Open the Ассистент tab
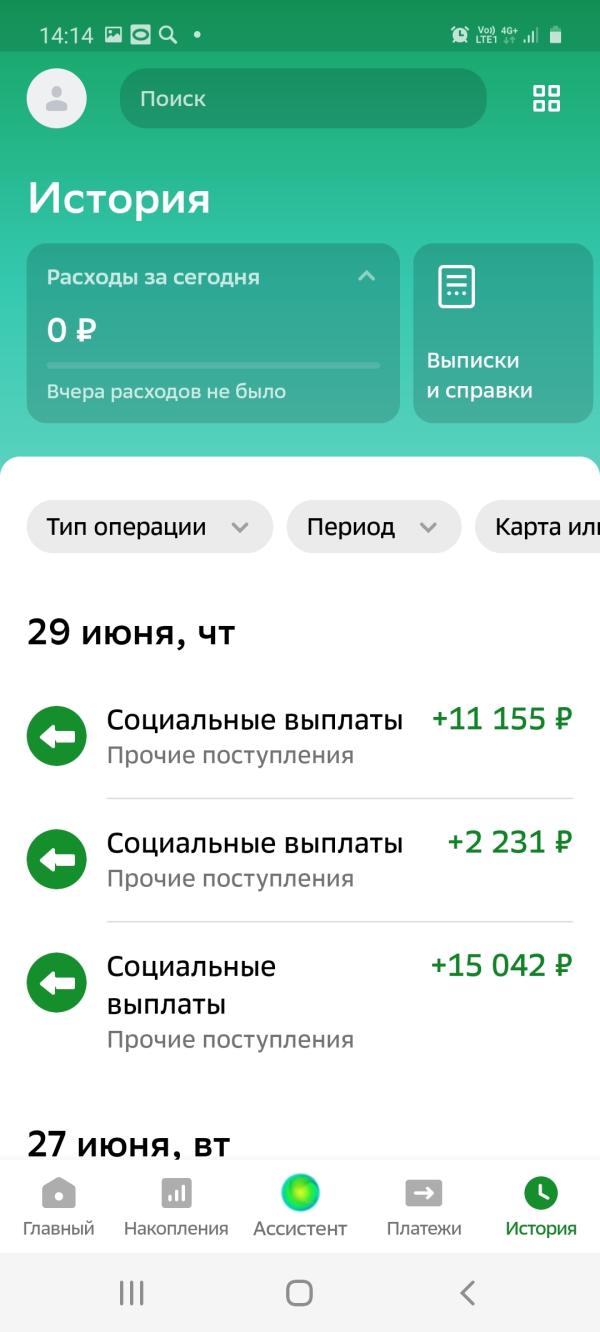Viewport: 600px width, 1332px height. (x=300, y=1207)
